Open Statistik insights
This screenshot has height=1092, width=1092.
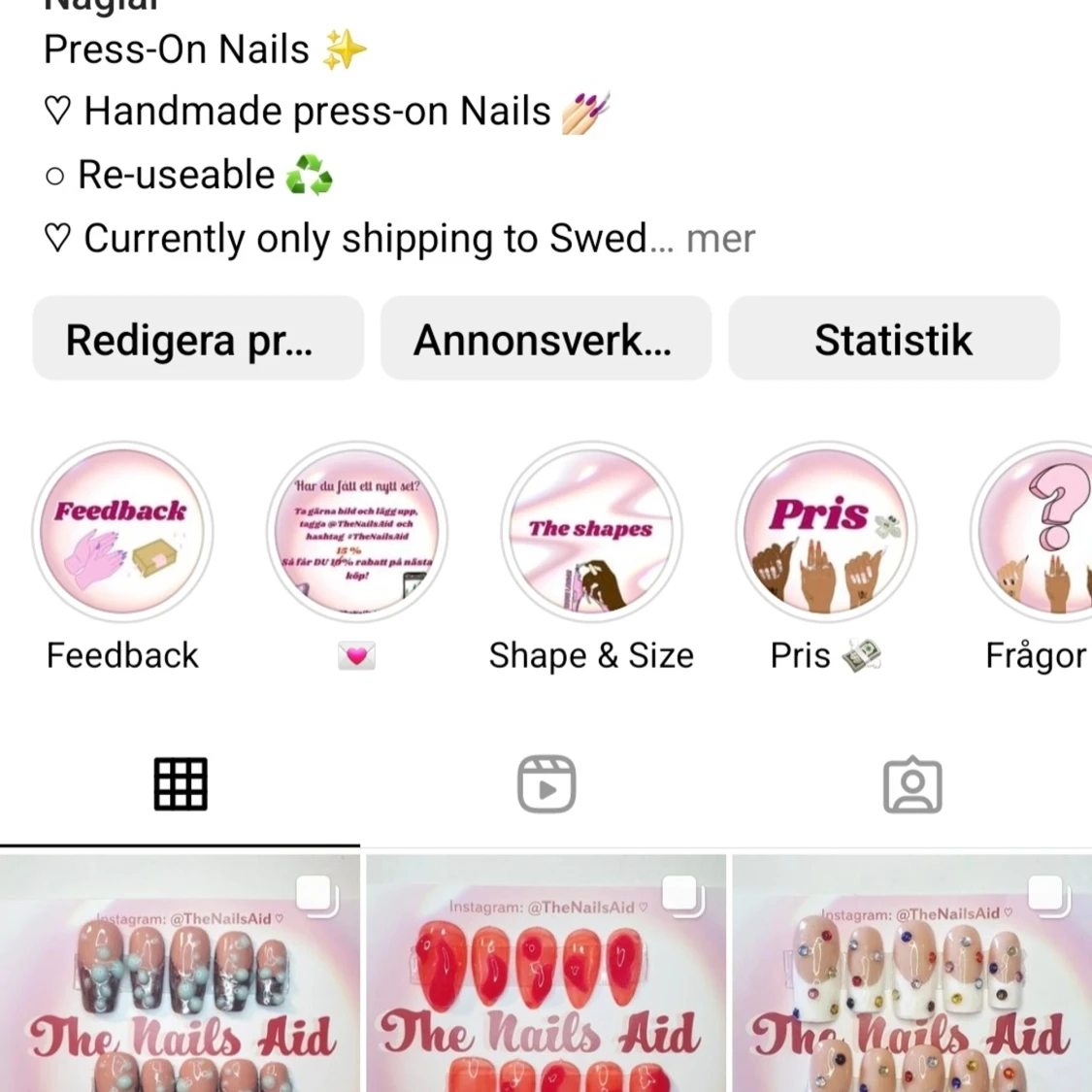pos(893,339)
